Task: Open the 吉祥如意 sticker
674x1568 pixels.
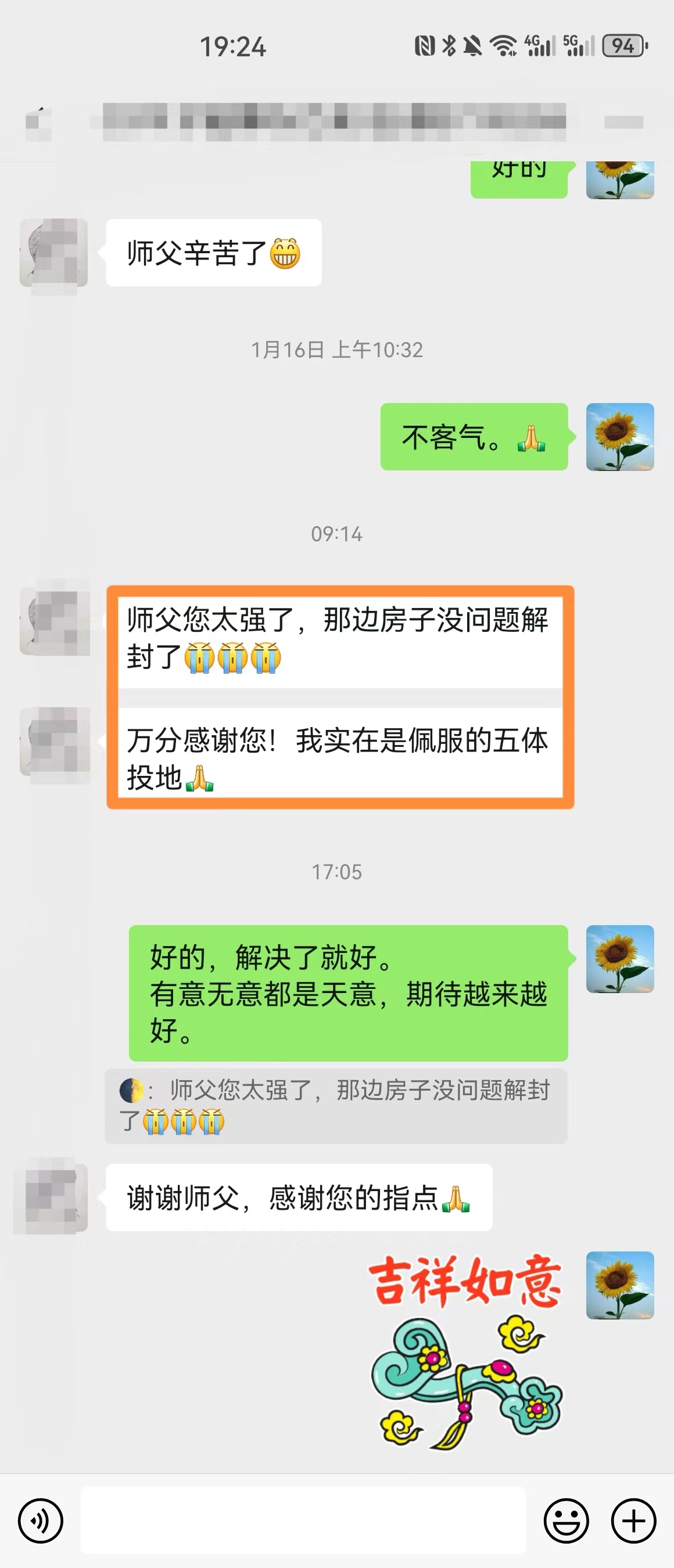Action: 466,1352
